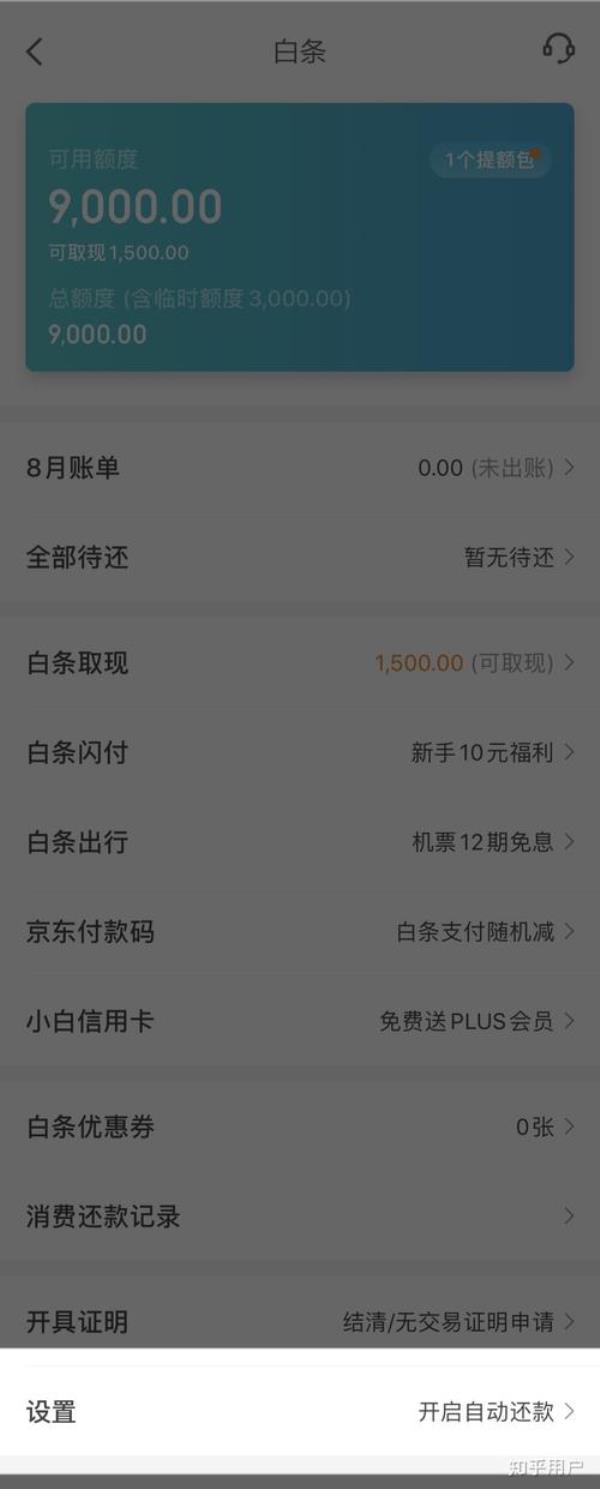The height and width of the screenshot is (1489, 600).
Task: Open 白条闪付 quick pay
Action: point(299,752)
